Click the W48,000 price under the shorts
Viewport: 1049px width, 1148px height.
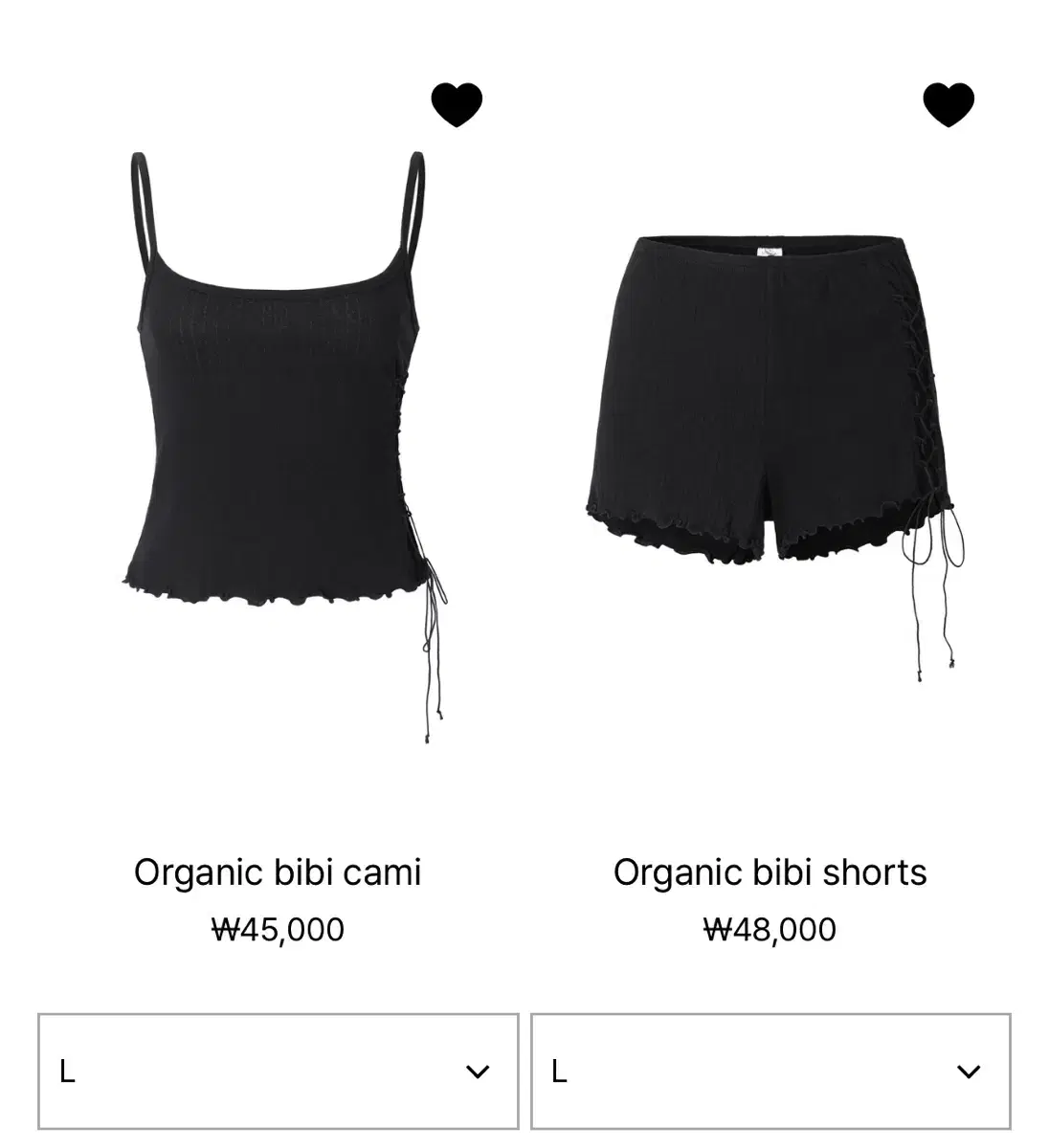click(770, 927)
